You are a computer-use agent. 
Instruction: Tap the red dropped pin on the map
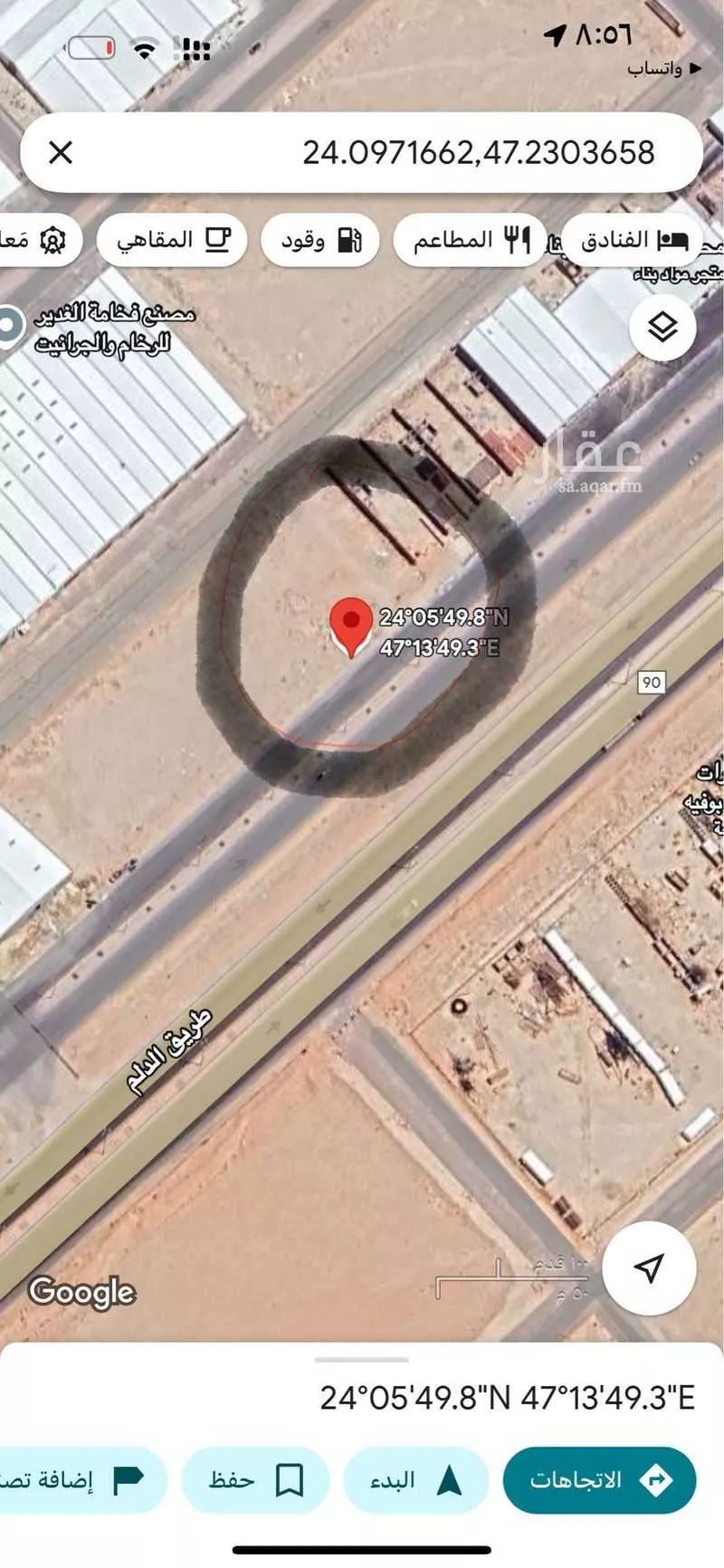tap(350, 623)
